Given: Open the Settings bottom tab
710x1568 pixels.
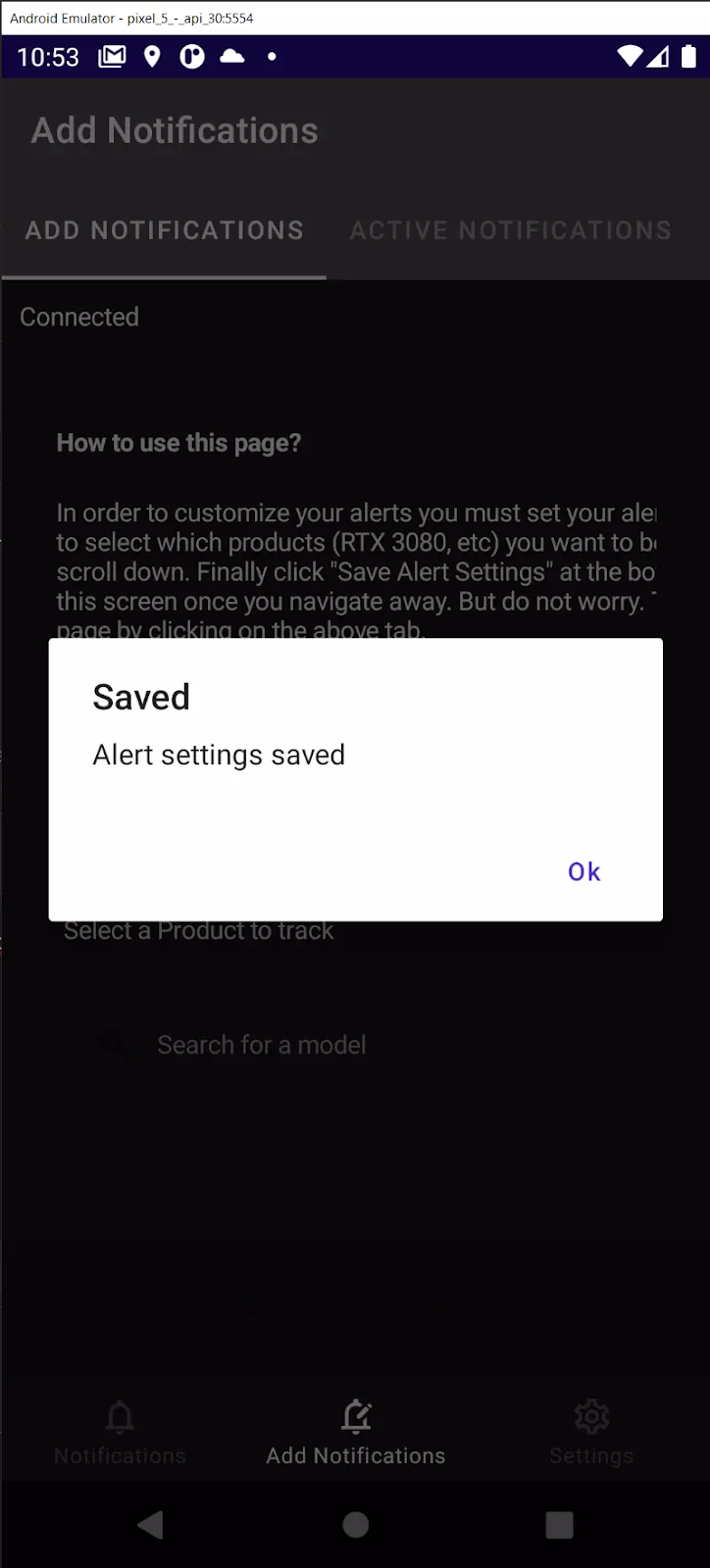Looking at the screenshot, I should point(591,1433).
